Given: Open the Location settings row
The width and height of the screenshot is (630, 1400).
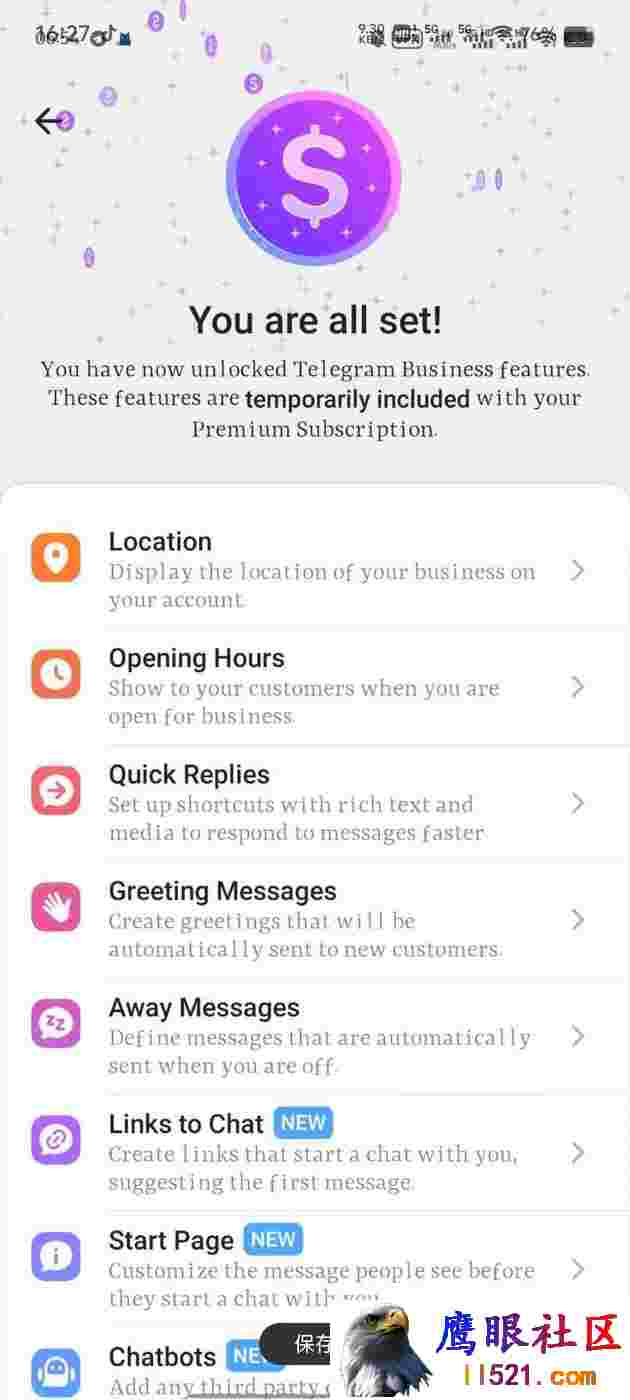Looking at the screenshot, I should coord(315,570).
